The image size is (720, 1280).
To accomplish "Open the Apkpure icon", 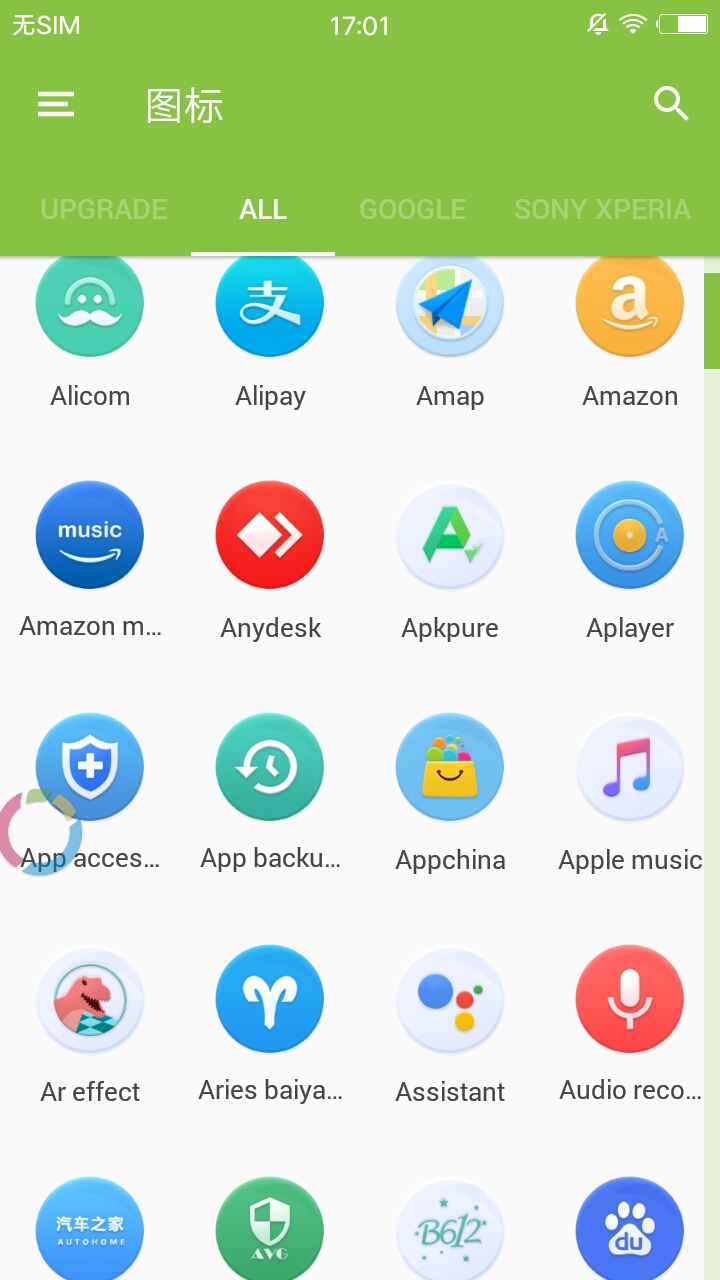I will [x=450, y=535].
